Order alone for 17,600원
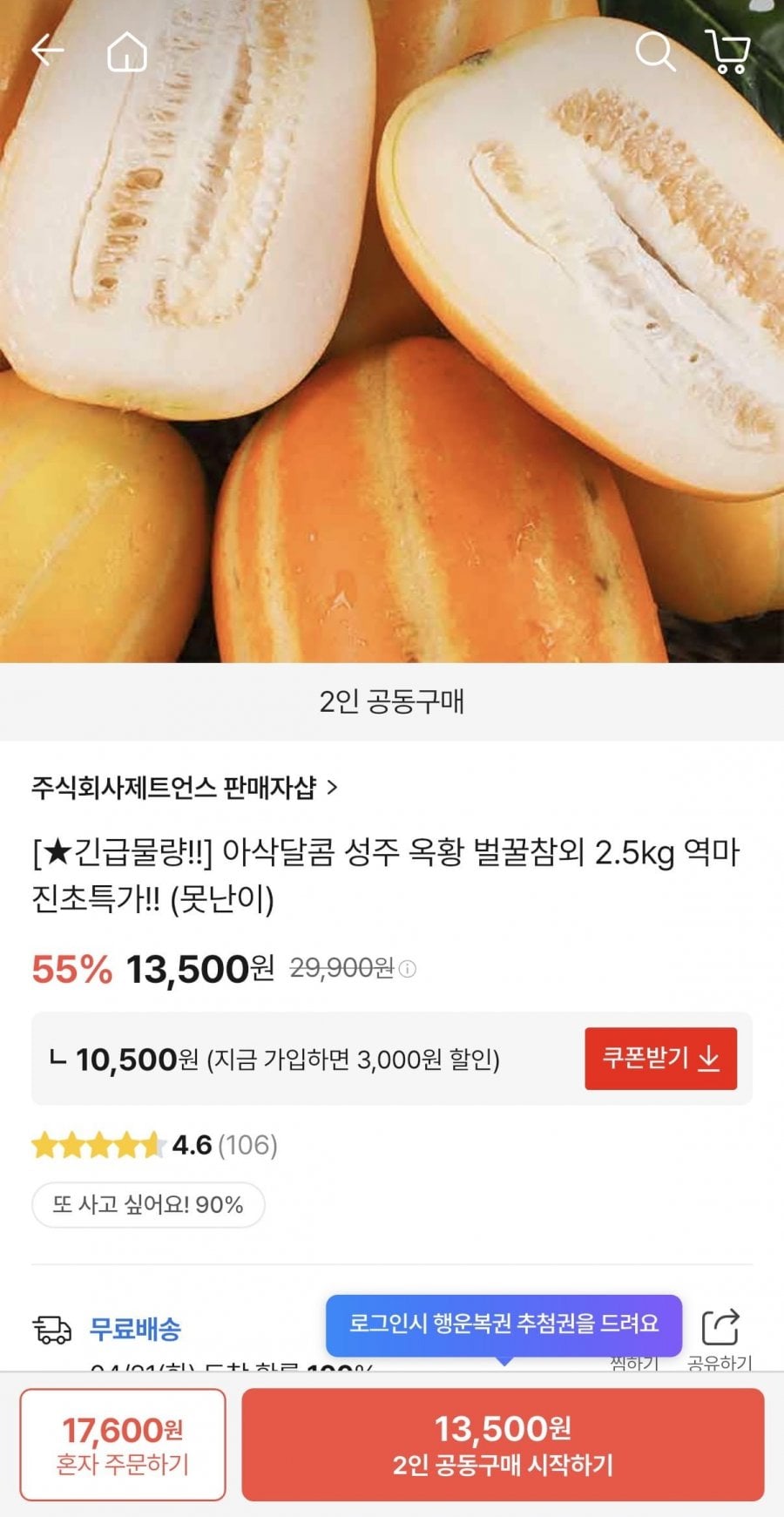The image size is (784, 1517). (123, 1445)
